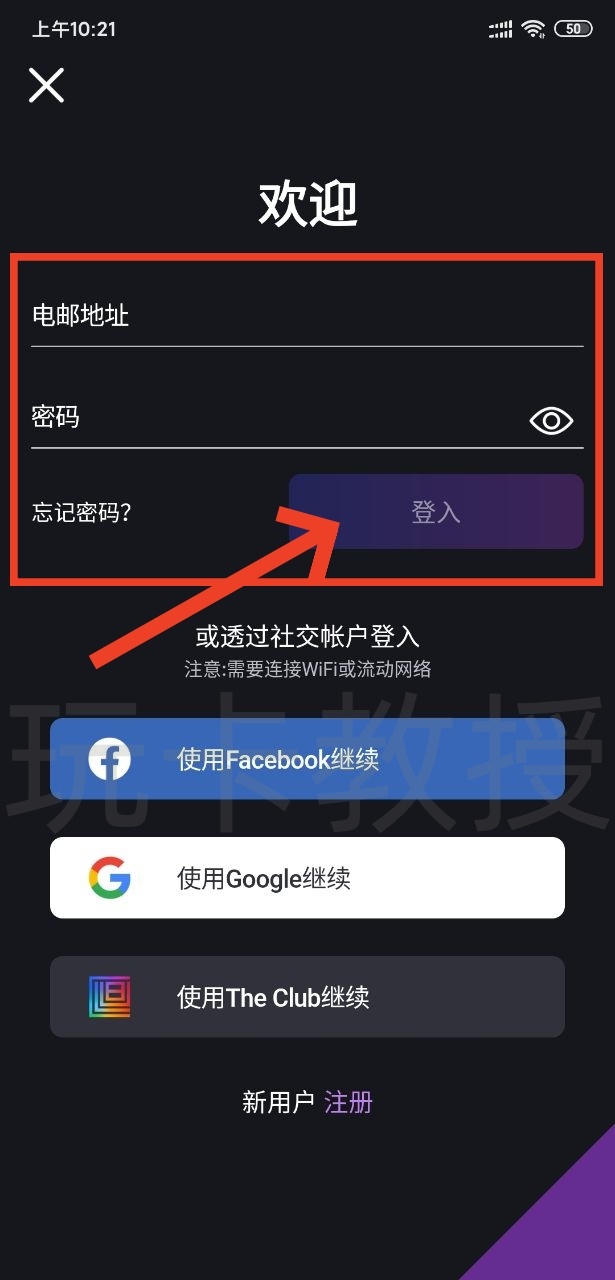
Task: Toggle password visibility eye icon
Action: coord(551,421)
